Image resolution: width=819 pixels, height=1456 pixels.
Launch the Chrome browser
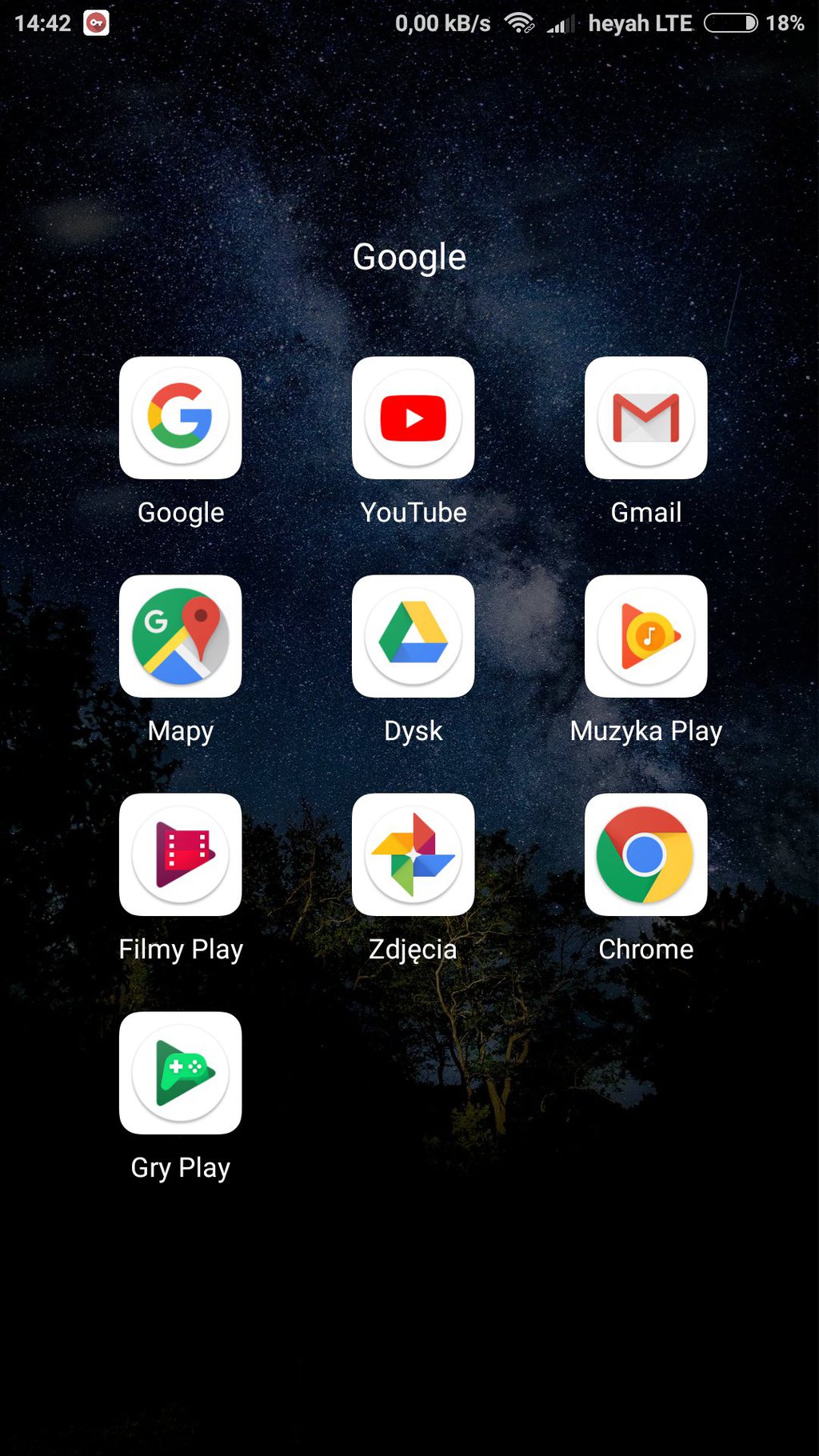coord(645,854)
